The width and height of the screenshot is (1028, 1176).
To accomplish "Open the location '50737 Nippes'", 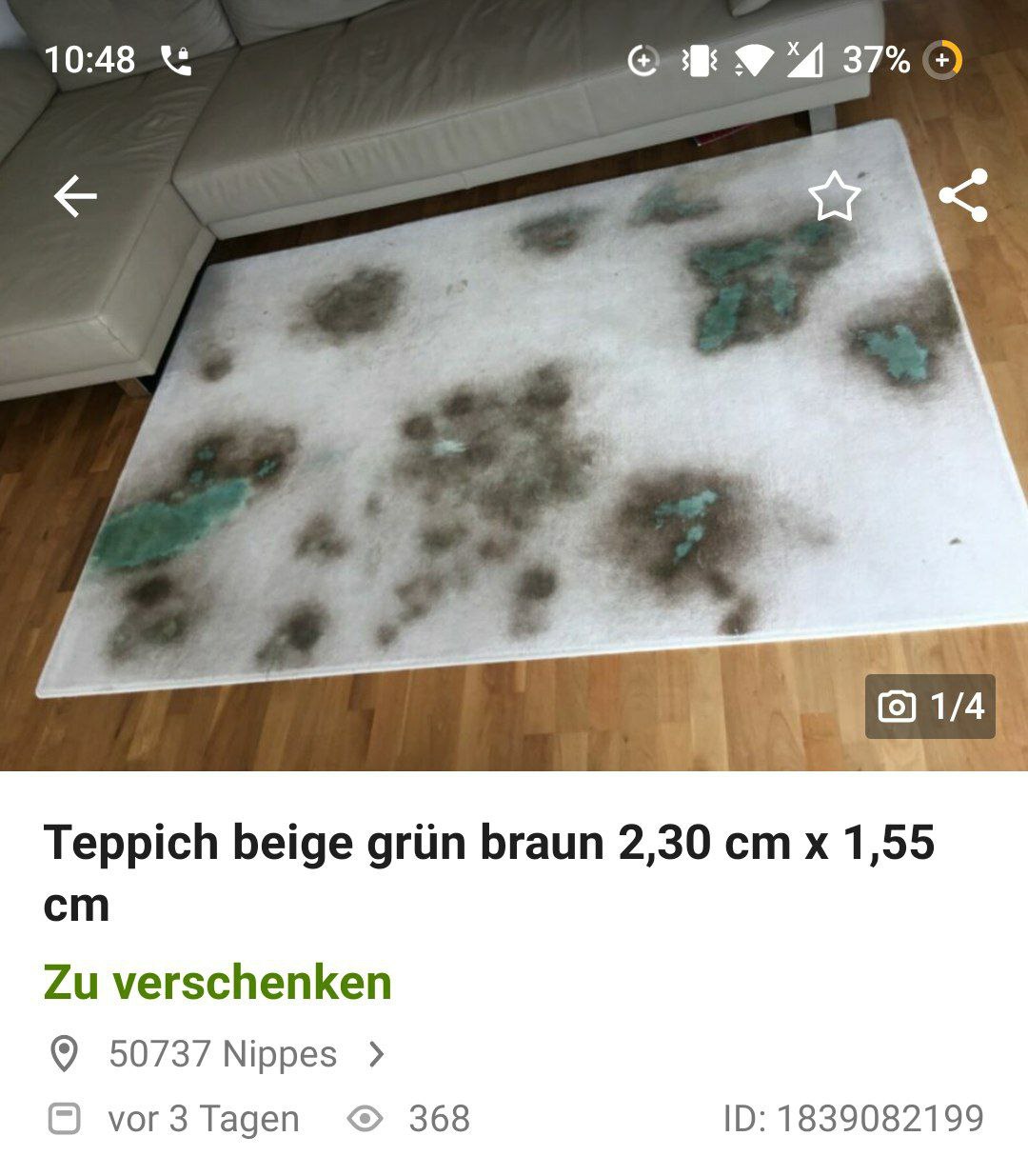I will coord(221,1053).
